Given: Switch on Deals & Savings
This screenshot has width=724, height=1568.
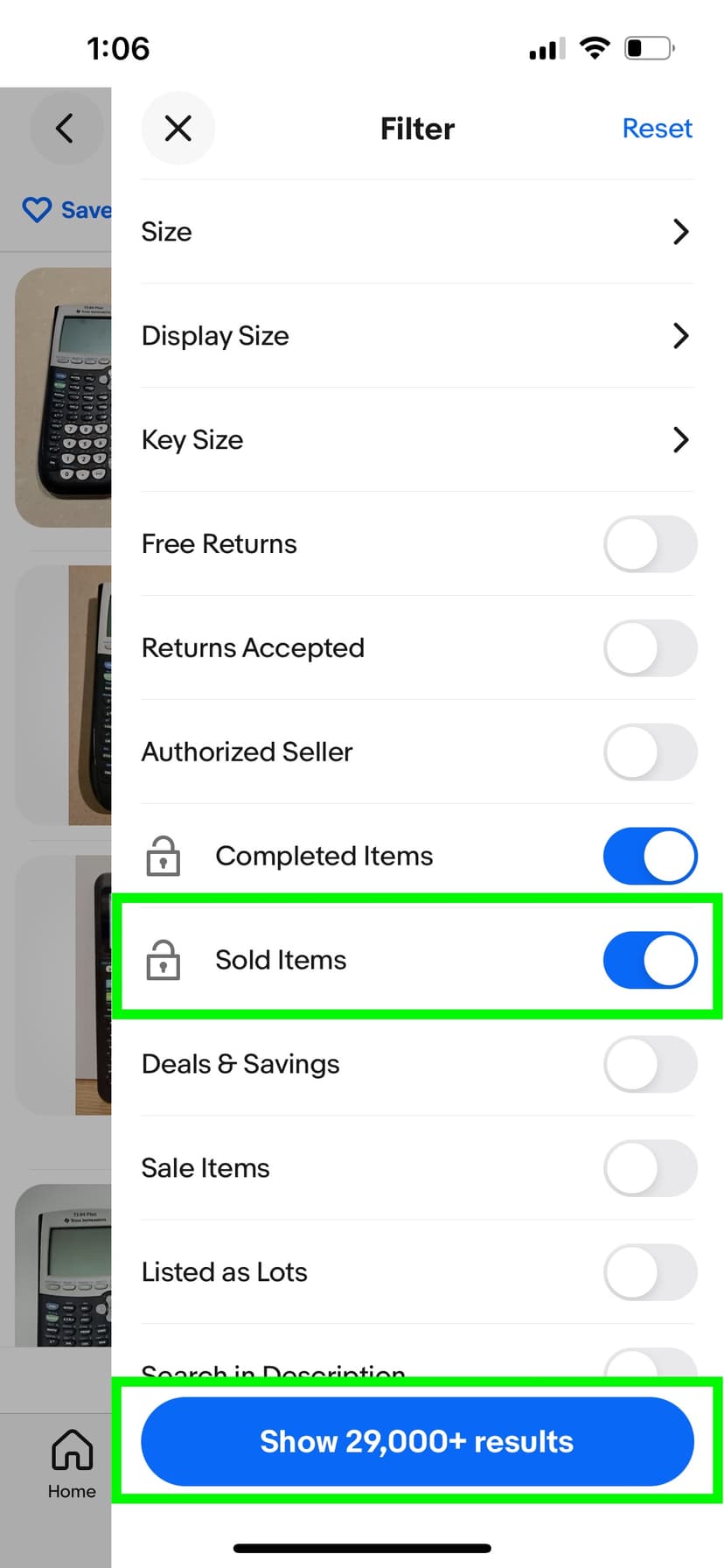Looking at the screenshot, I should click(x=650, y=1065).
